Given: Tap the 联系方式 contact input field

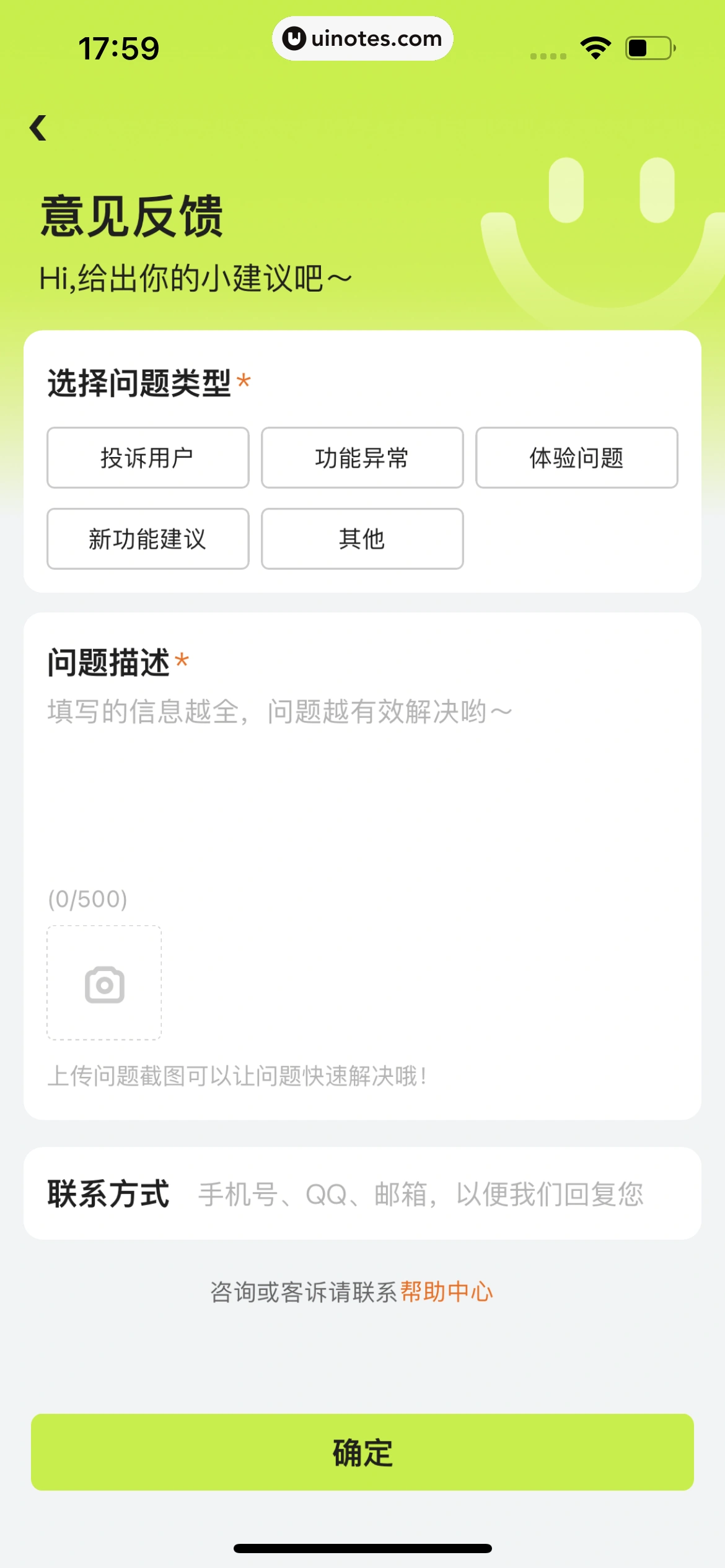Looking at the screenshot, I should 421,1196.
